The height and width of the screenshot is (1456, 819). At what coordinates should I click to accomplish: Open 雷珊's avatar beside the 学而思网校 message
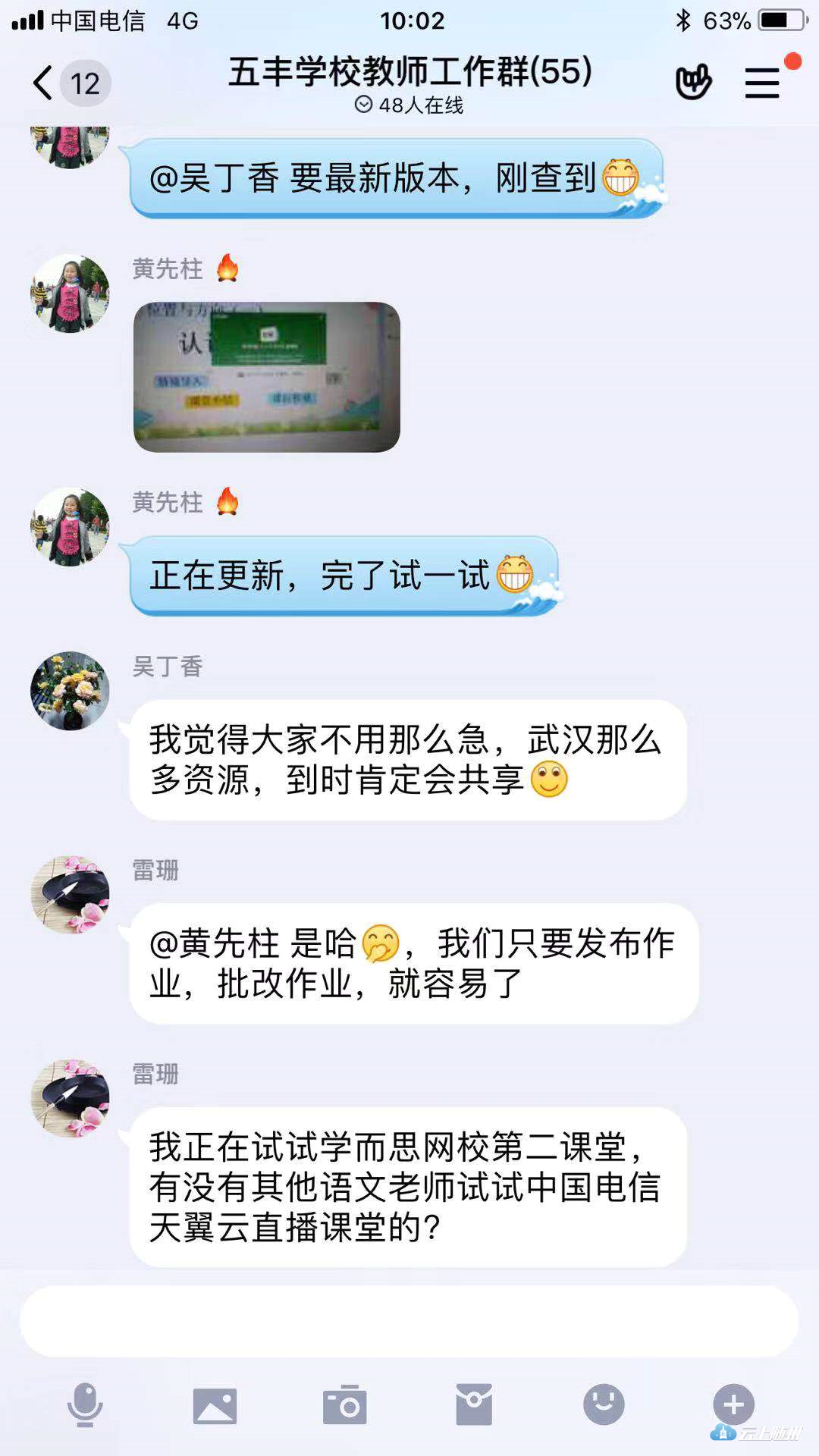point(70,1098)
